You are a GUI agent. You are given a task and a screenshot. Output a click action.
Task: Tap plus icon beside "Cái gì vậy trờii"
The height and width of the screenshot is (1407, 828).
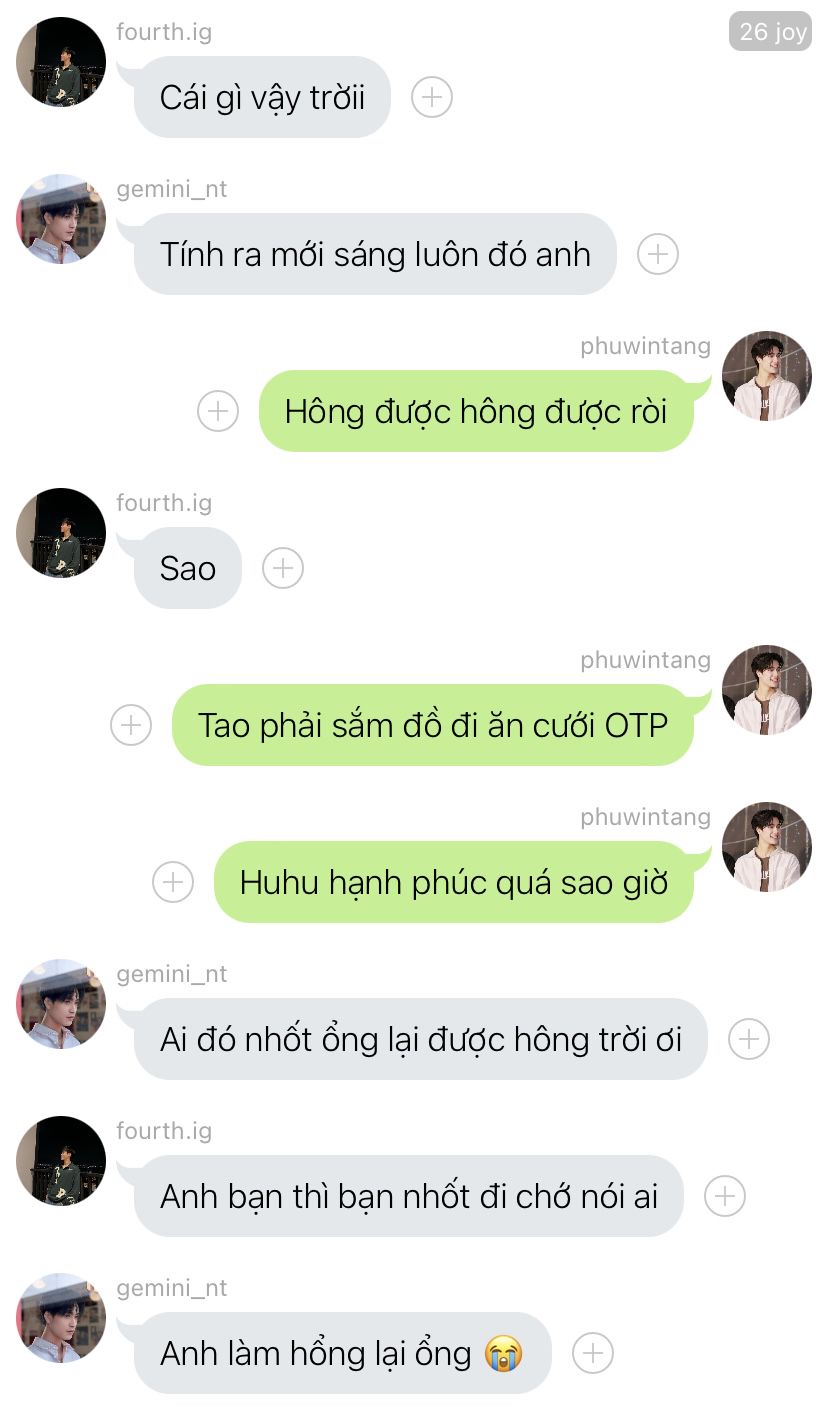(x=432, y=97)
